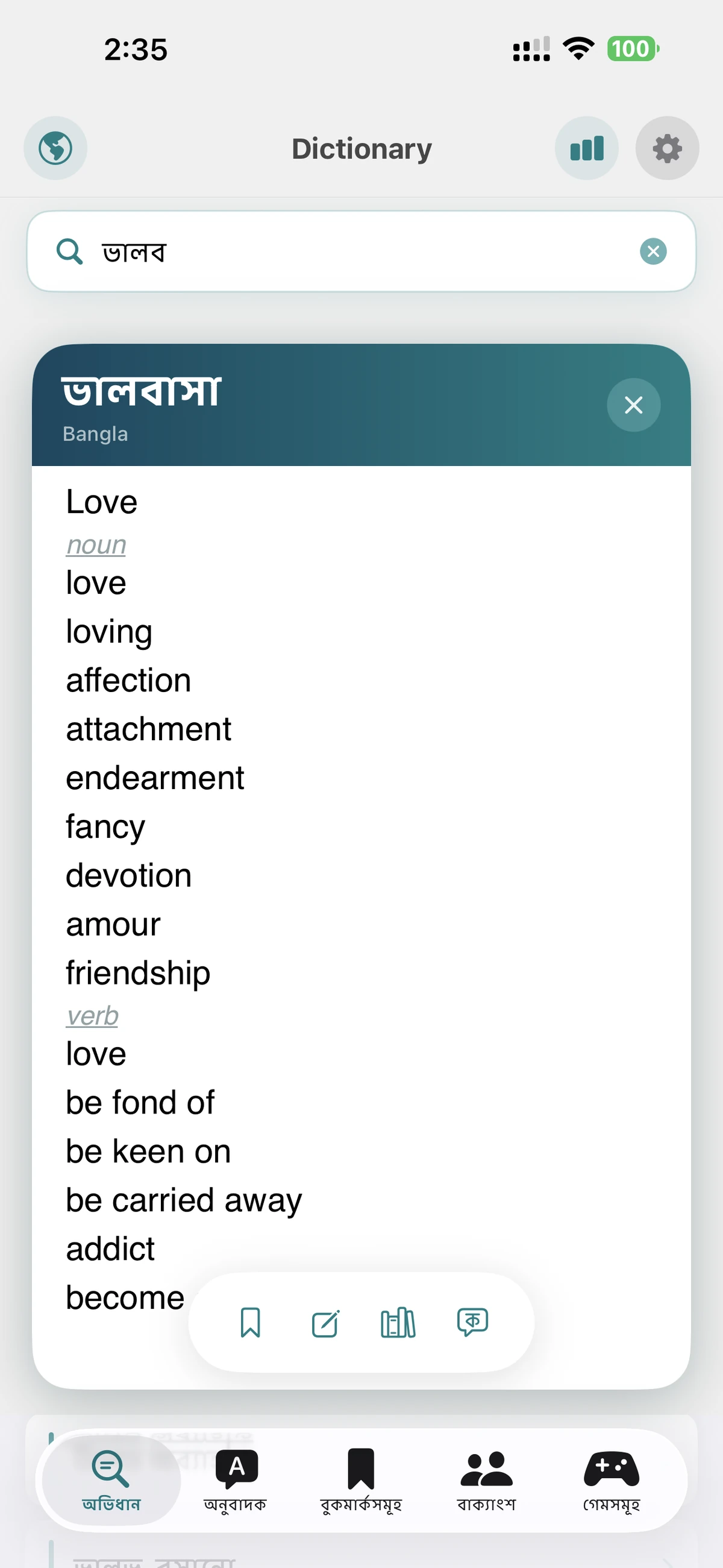Open the books library icon
The width and height of the screenshot is (723, 1568).
[398, 1322]
